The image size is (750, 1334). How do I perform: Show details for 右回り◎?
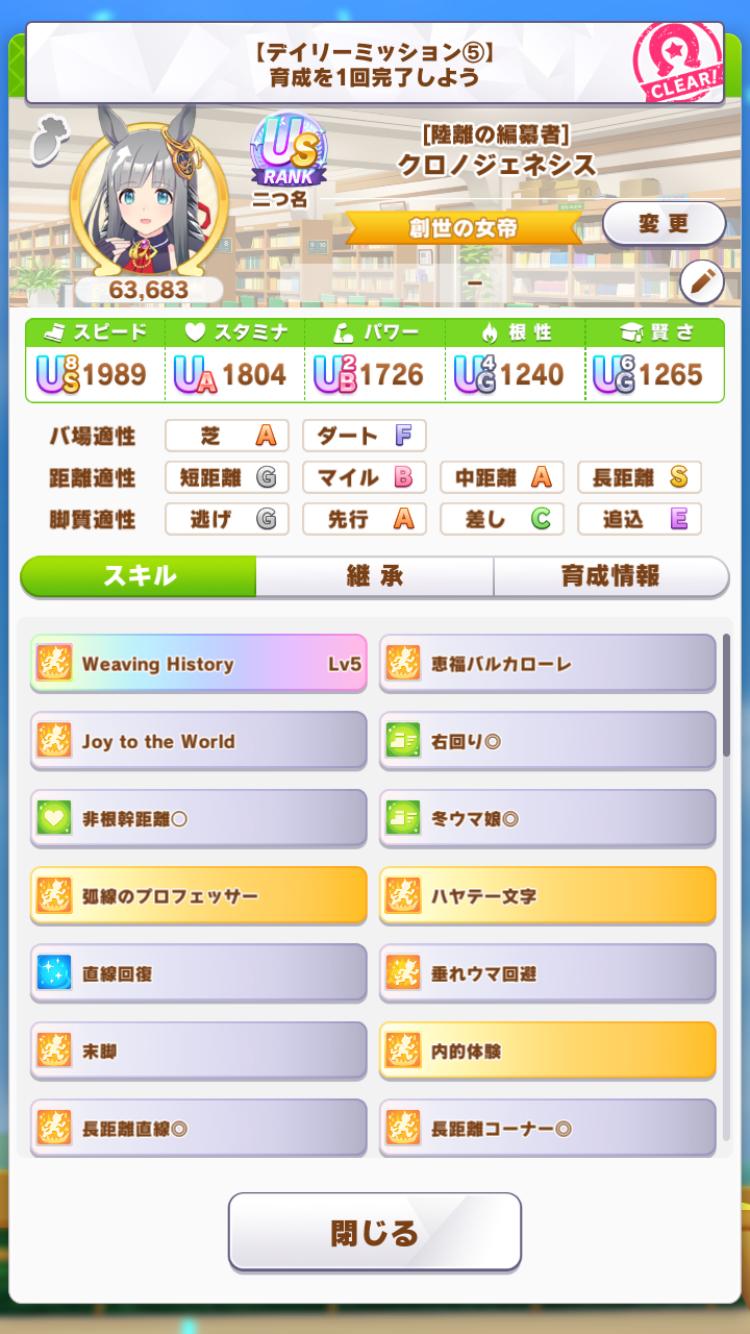click(548, 741)
